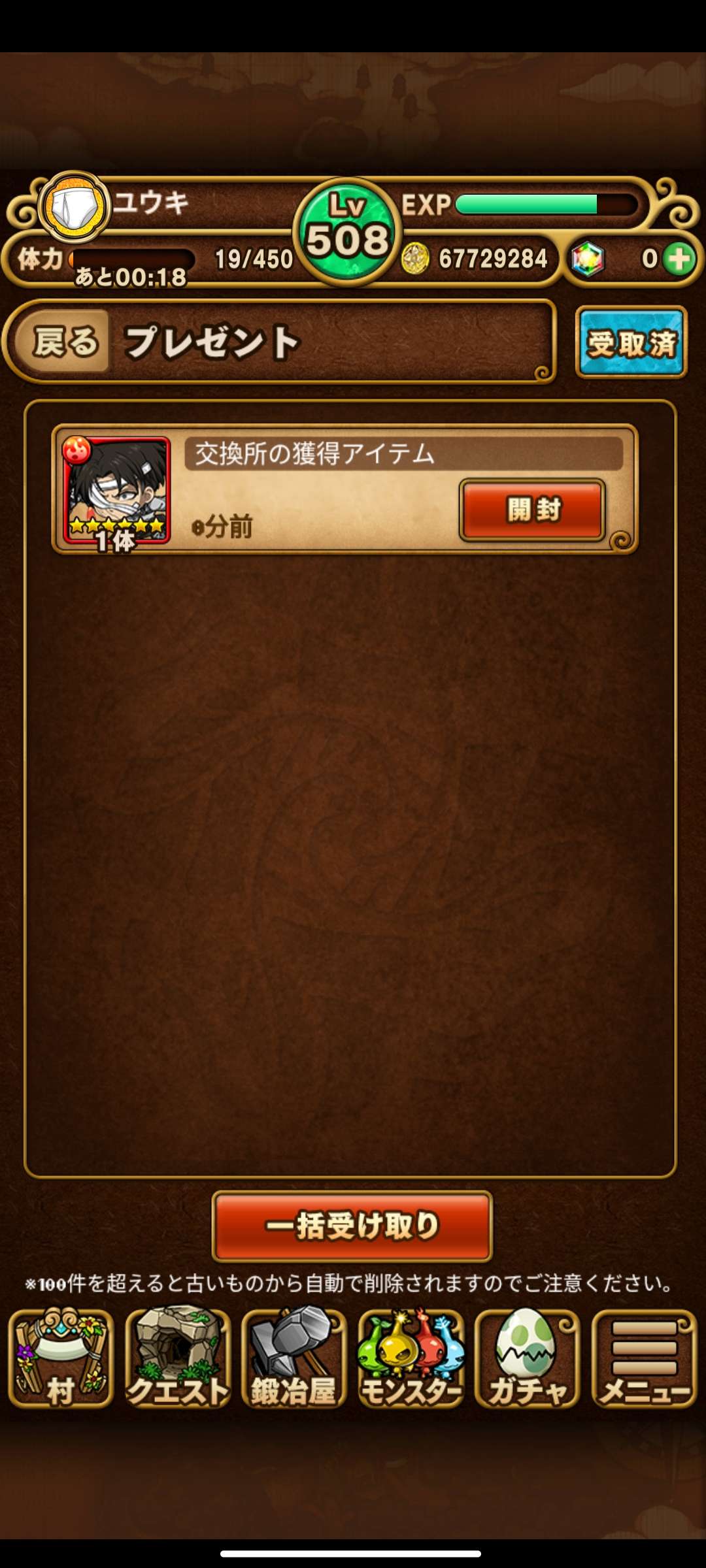Tap 一括受け取り to claim all
Screen dimensions: 706x1568
point(352,1226)
